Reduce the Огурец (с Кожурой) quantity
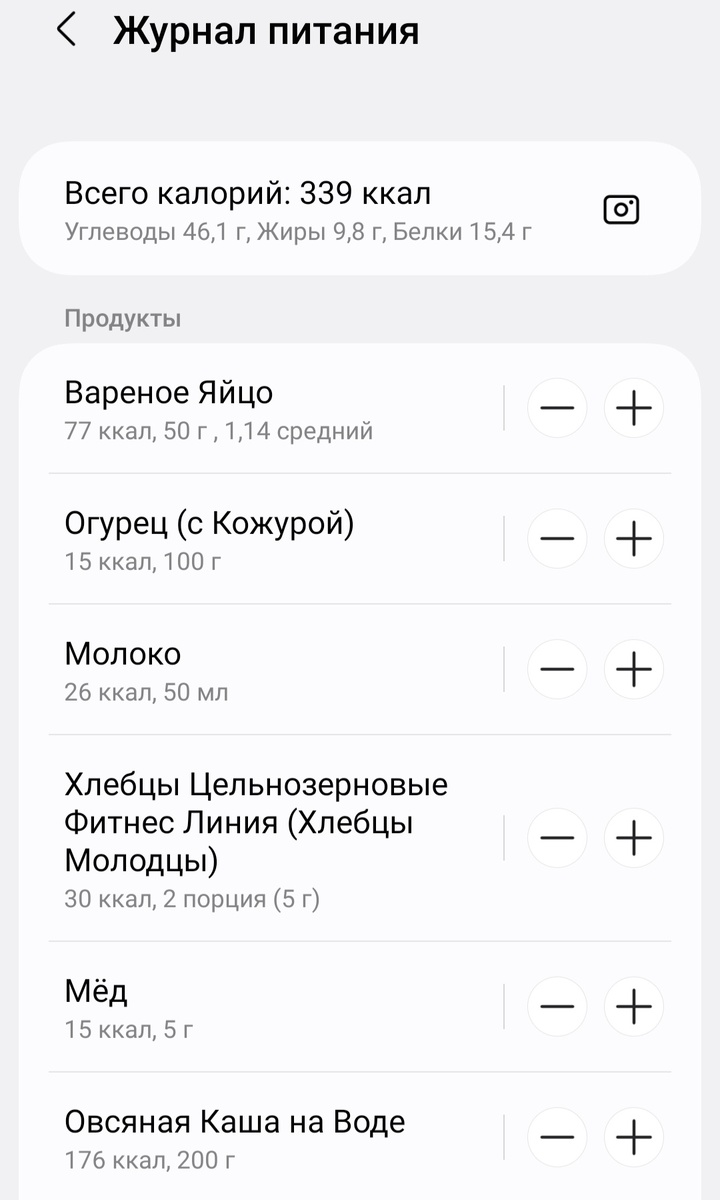The height and width of the screenshot is (1200, 720). (557, 539)
